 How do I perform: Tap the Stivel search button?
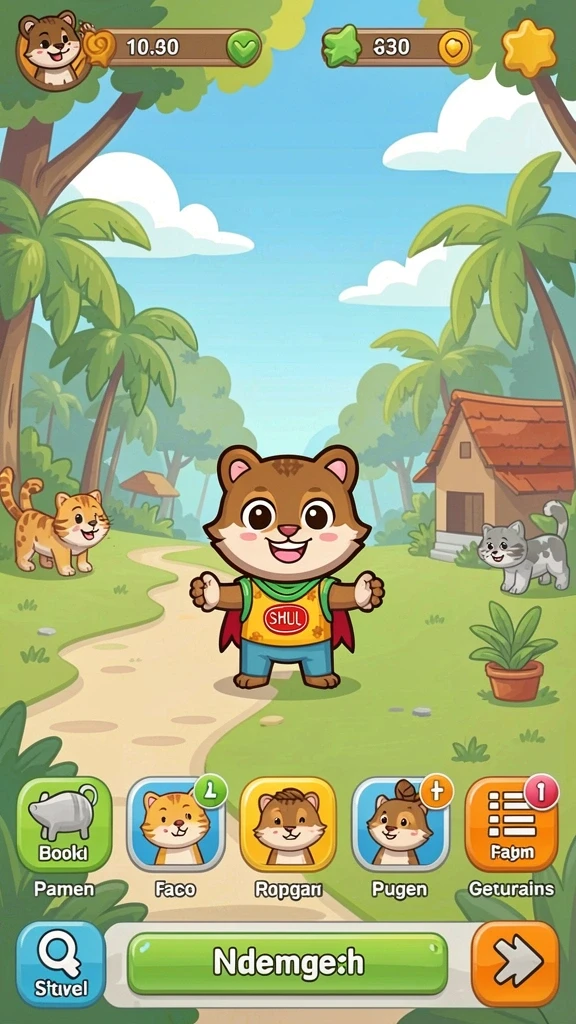[61, 964]
